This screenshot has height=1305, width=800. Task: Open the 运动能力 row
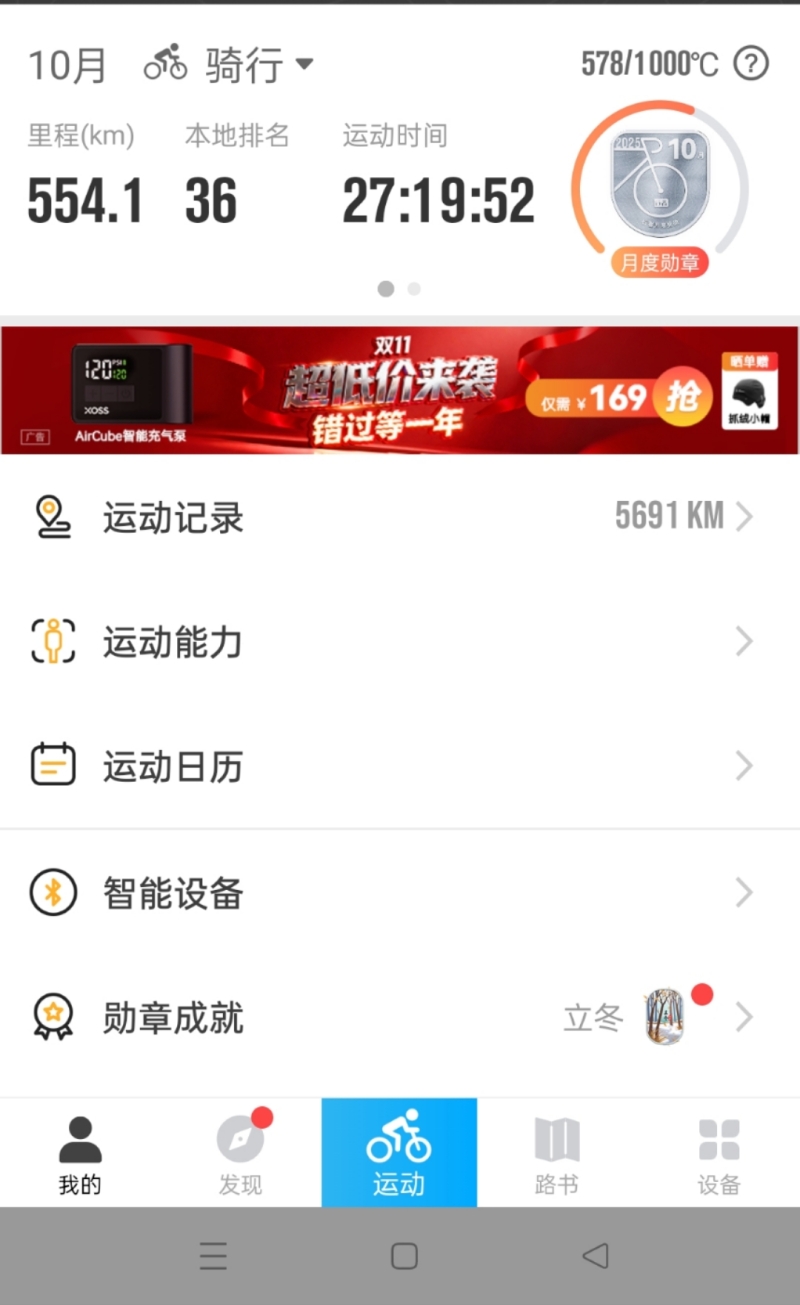point(400,642)
